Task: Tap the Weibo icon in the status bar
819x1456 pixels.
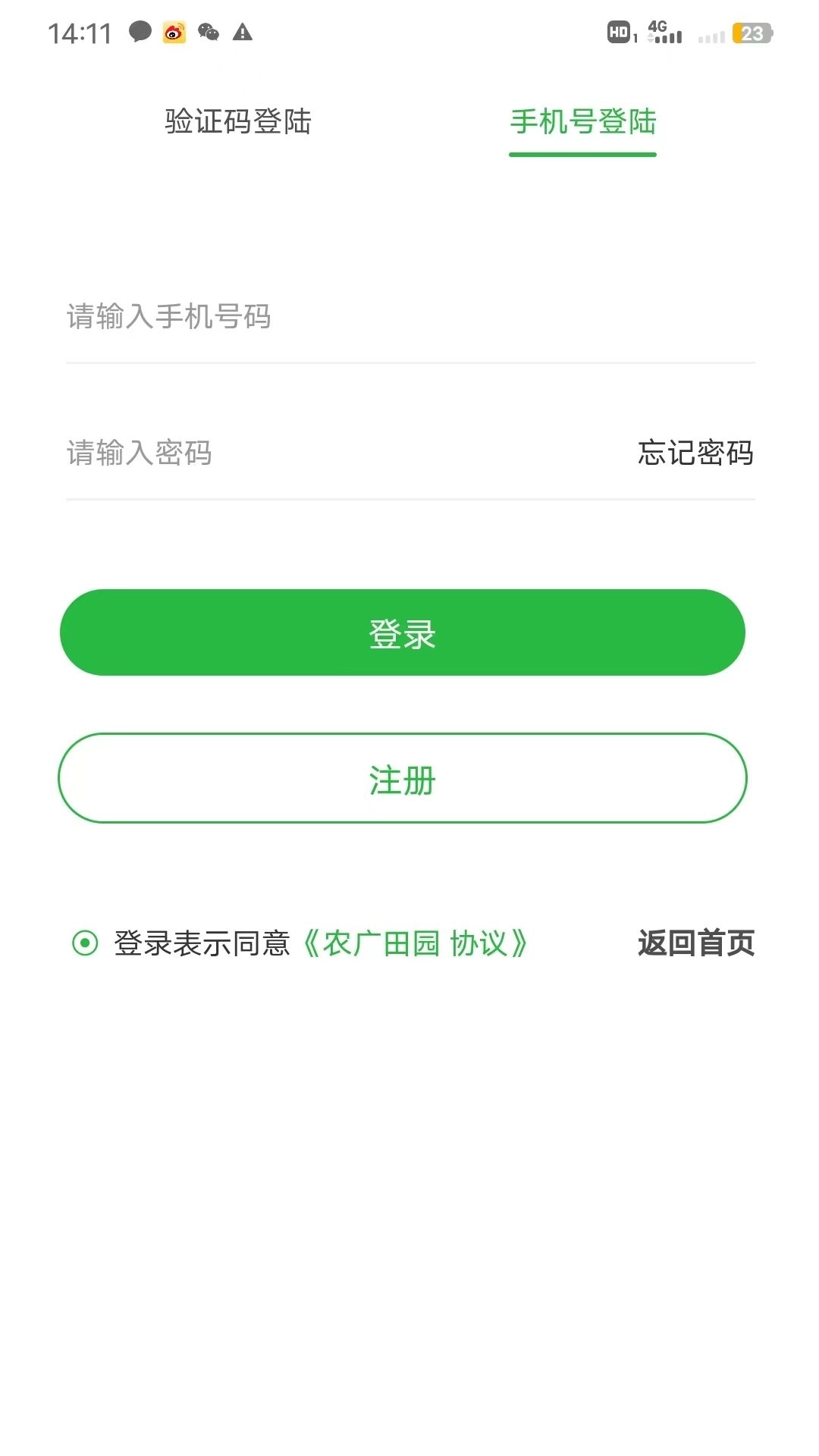Action: (x=173, y=33)
